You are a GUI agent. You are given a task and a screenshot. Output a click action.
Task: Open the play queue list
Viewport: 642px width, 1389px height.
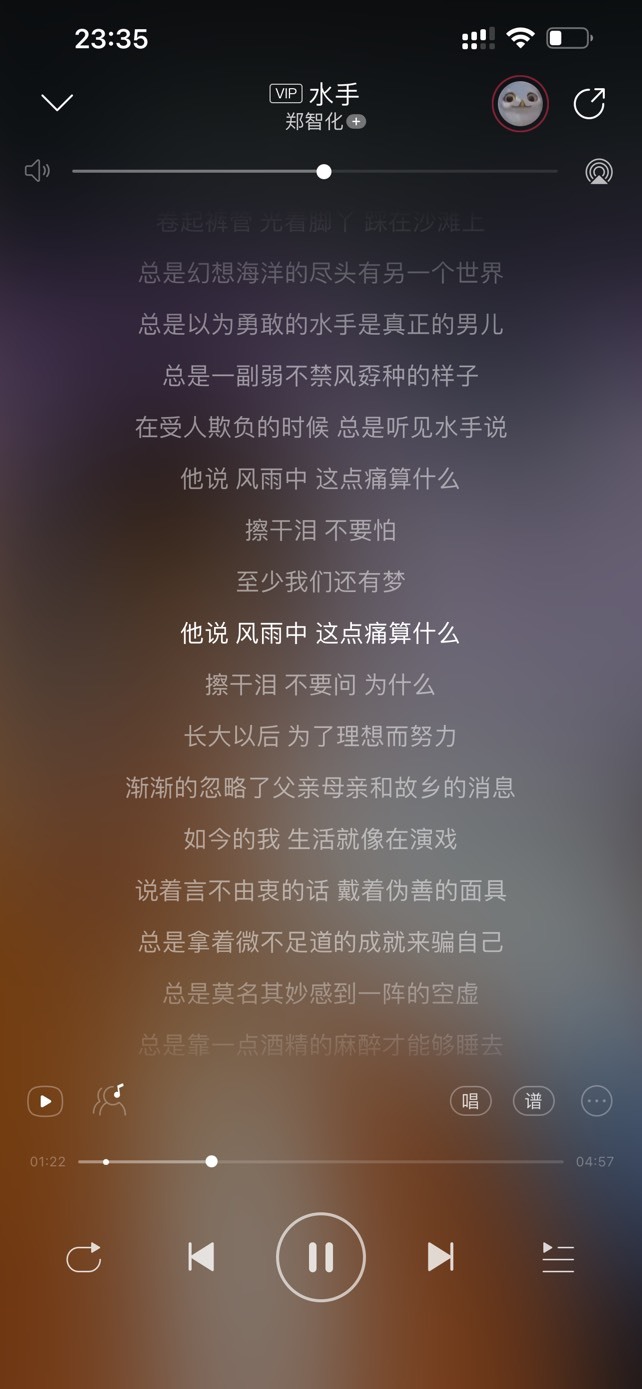point(558,1257)
